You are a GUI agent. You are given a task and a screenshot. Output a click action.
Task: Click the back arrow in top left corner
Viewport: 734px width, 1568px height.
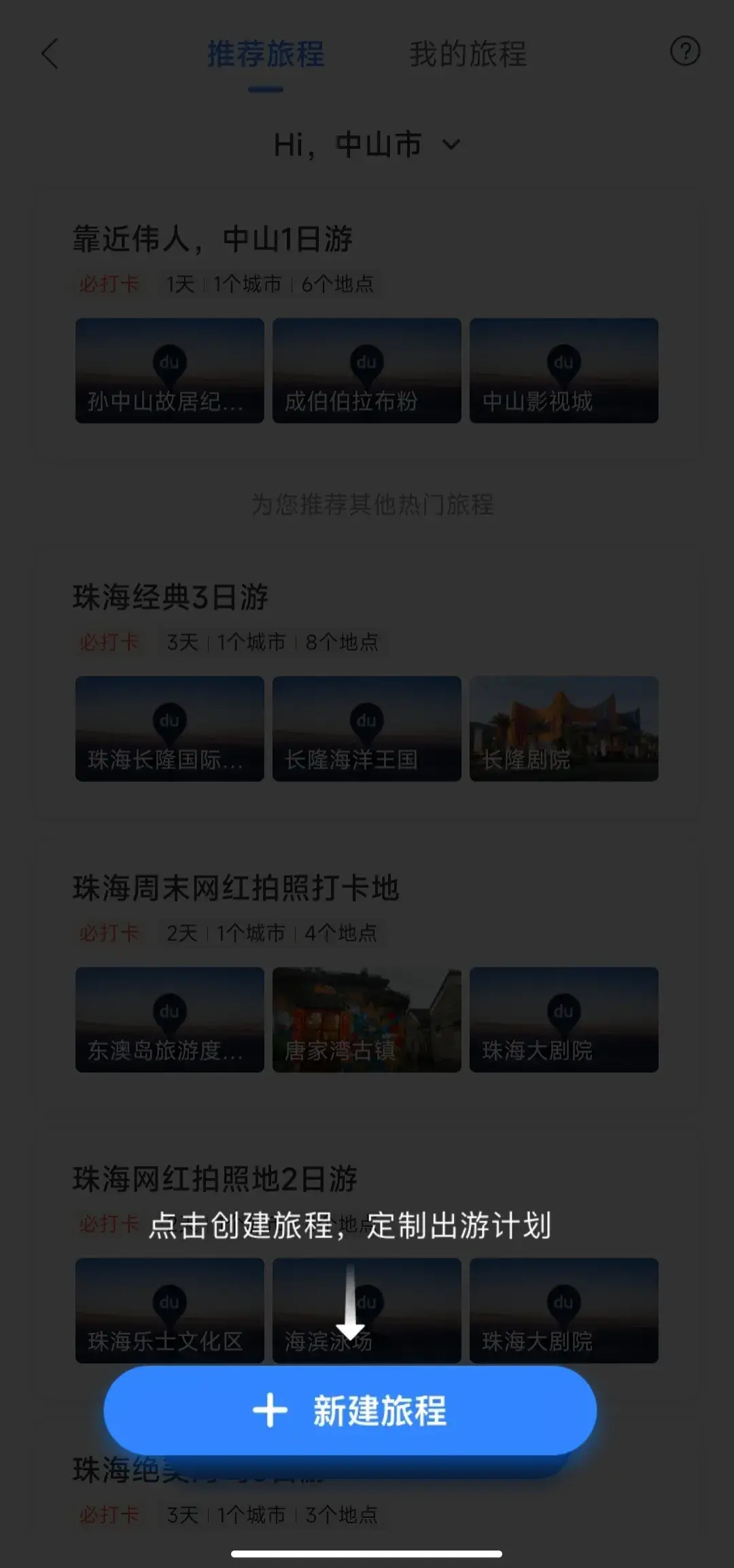coord(50,55)
